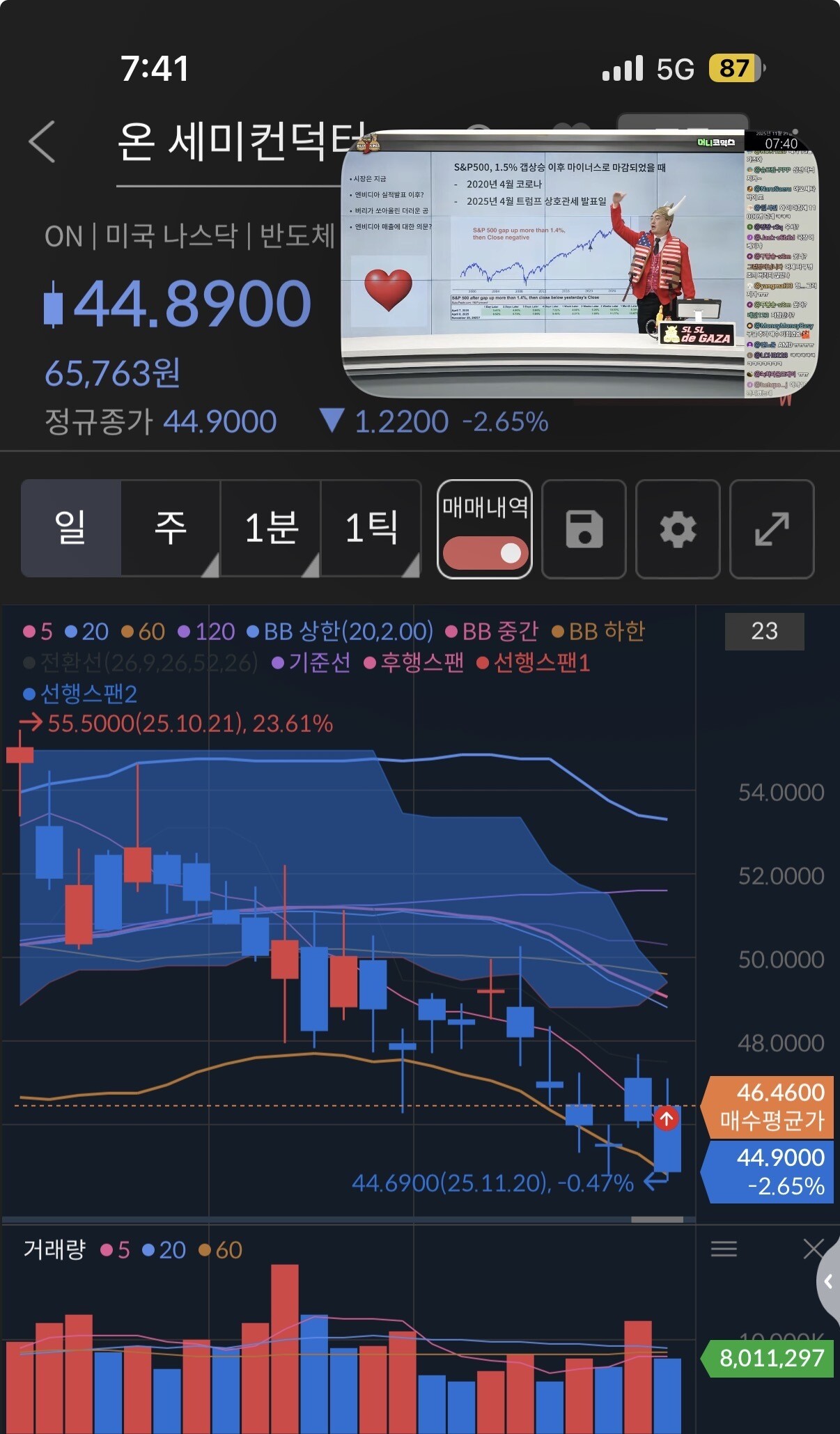
Task: Close the 거래량 volume panel
Action: click(x=814, y=1249)
